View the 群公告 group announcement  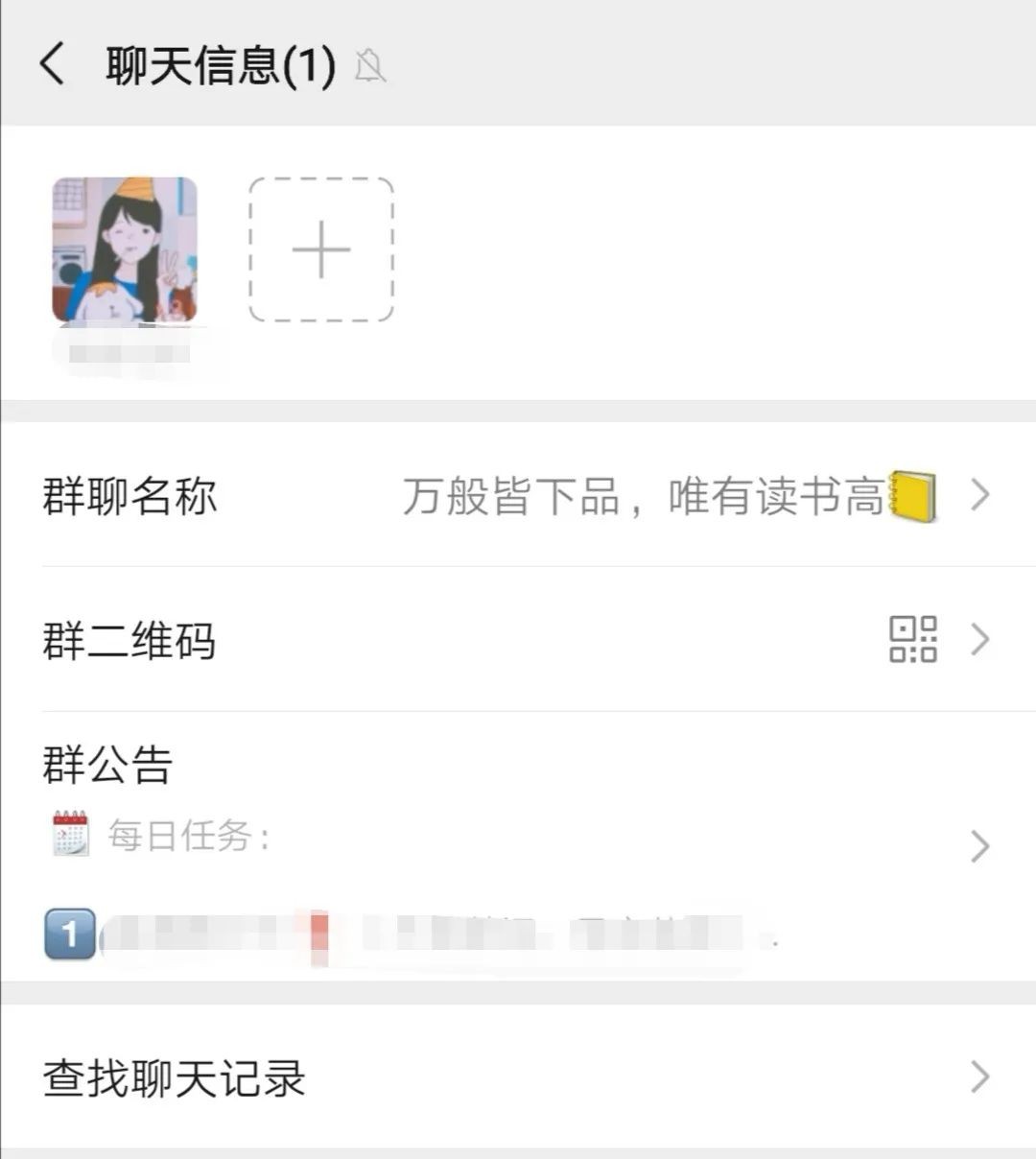point(518,844)
